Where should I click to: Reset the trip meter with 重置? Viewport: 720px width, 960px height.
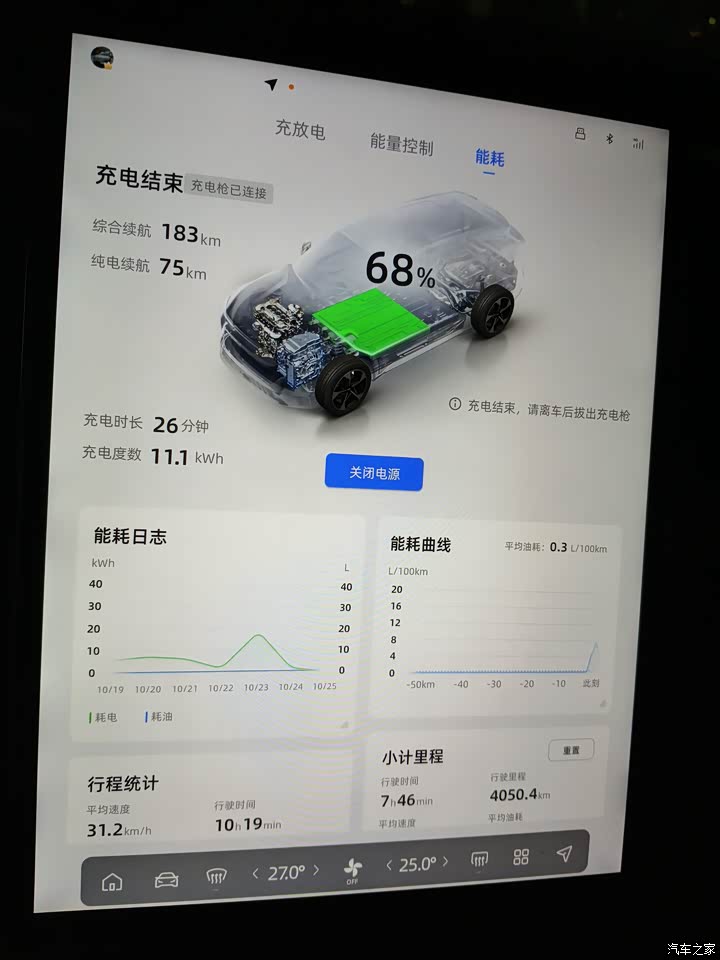570,750
